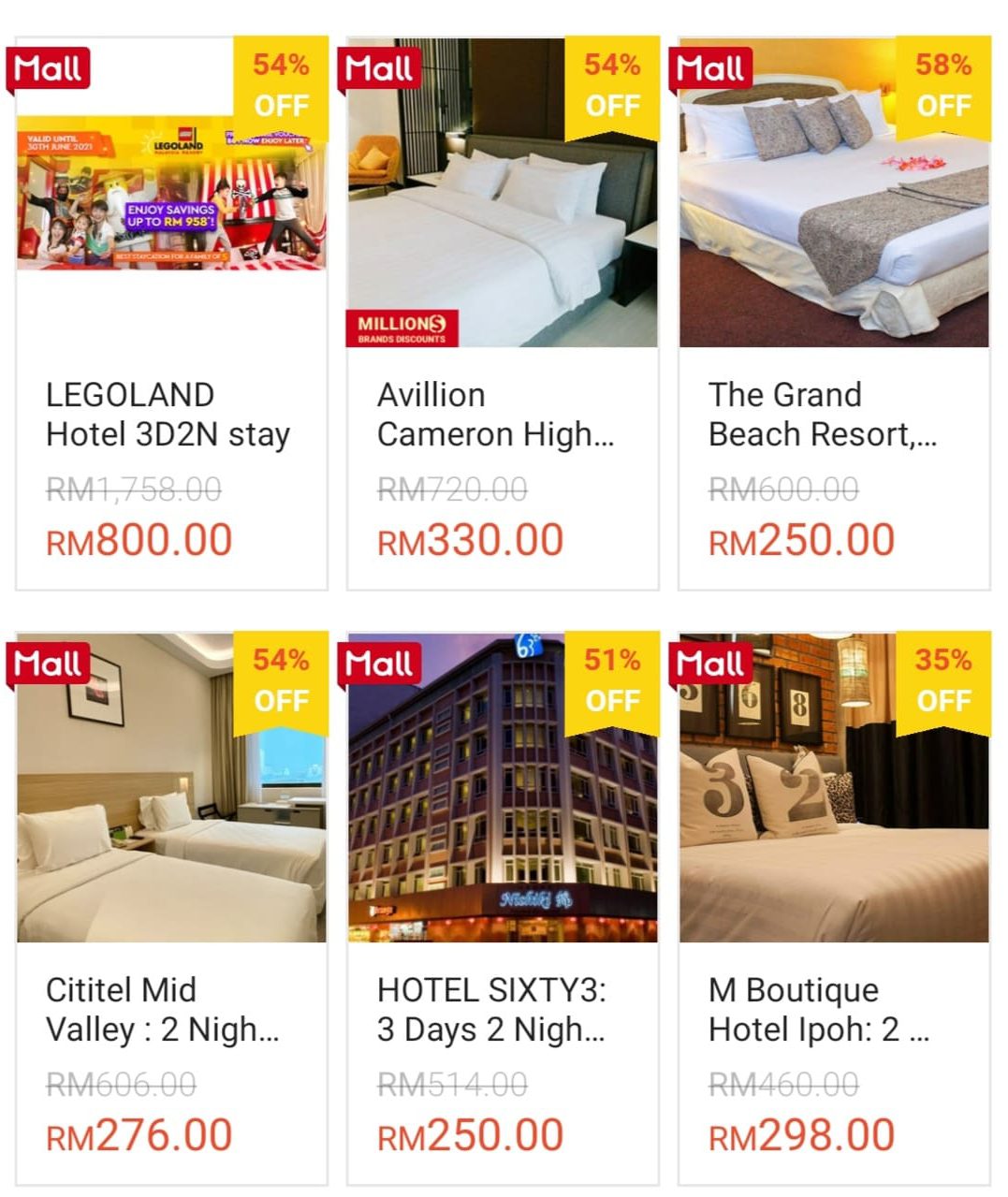
Task: Select The Grand Beach Resort card
Action: click(x=834, y=314)
